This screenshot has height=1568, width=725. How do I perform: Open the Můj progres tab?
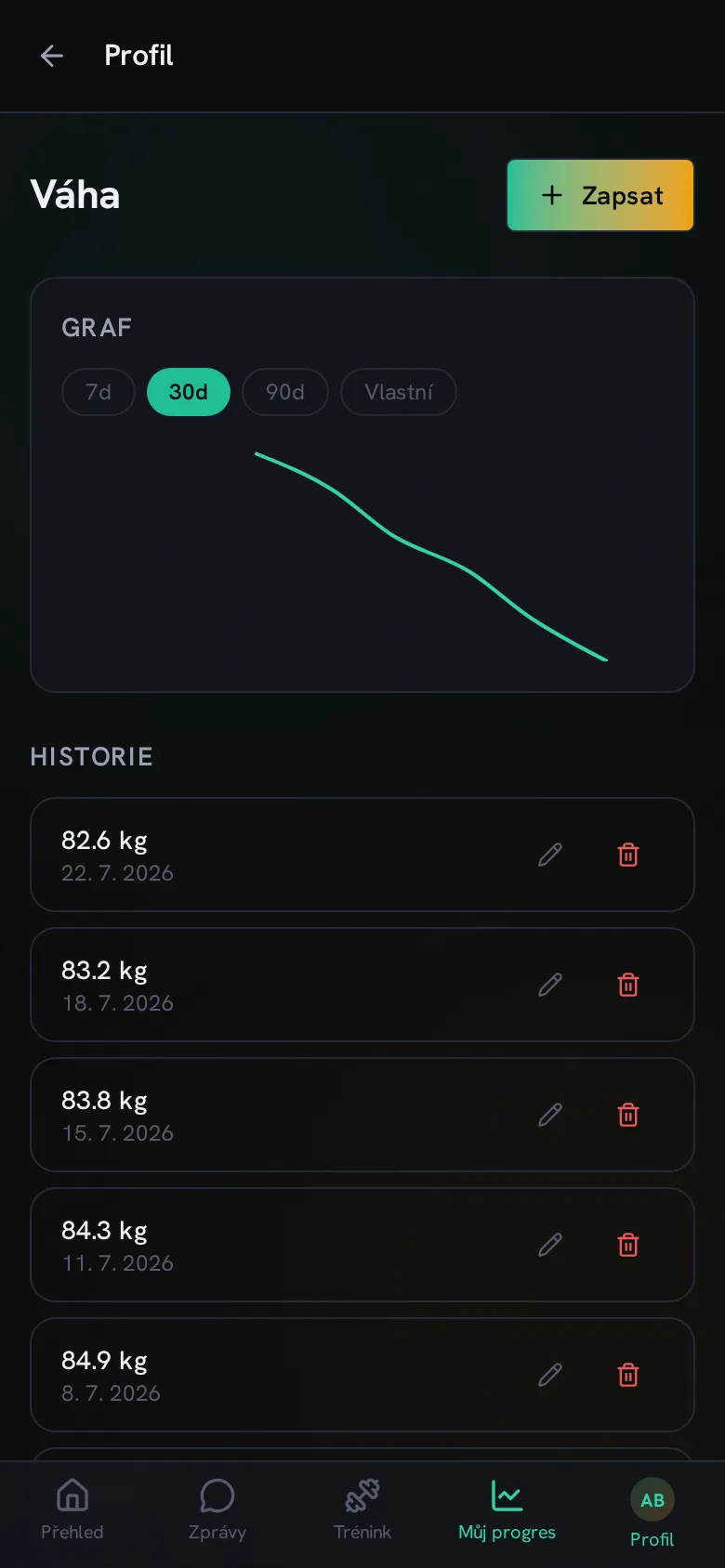click(507, 1510)
